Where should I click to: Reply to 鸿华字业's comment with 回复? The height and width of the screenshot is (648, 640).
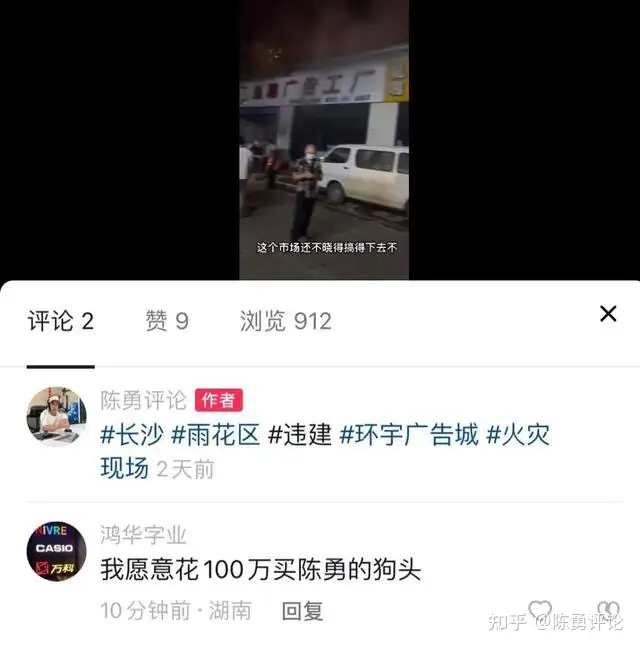click(302, 610)
